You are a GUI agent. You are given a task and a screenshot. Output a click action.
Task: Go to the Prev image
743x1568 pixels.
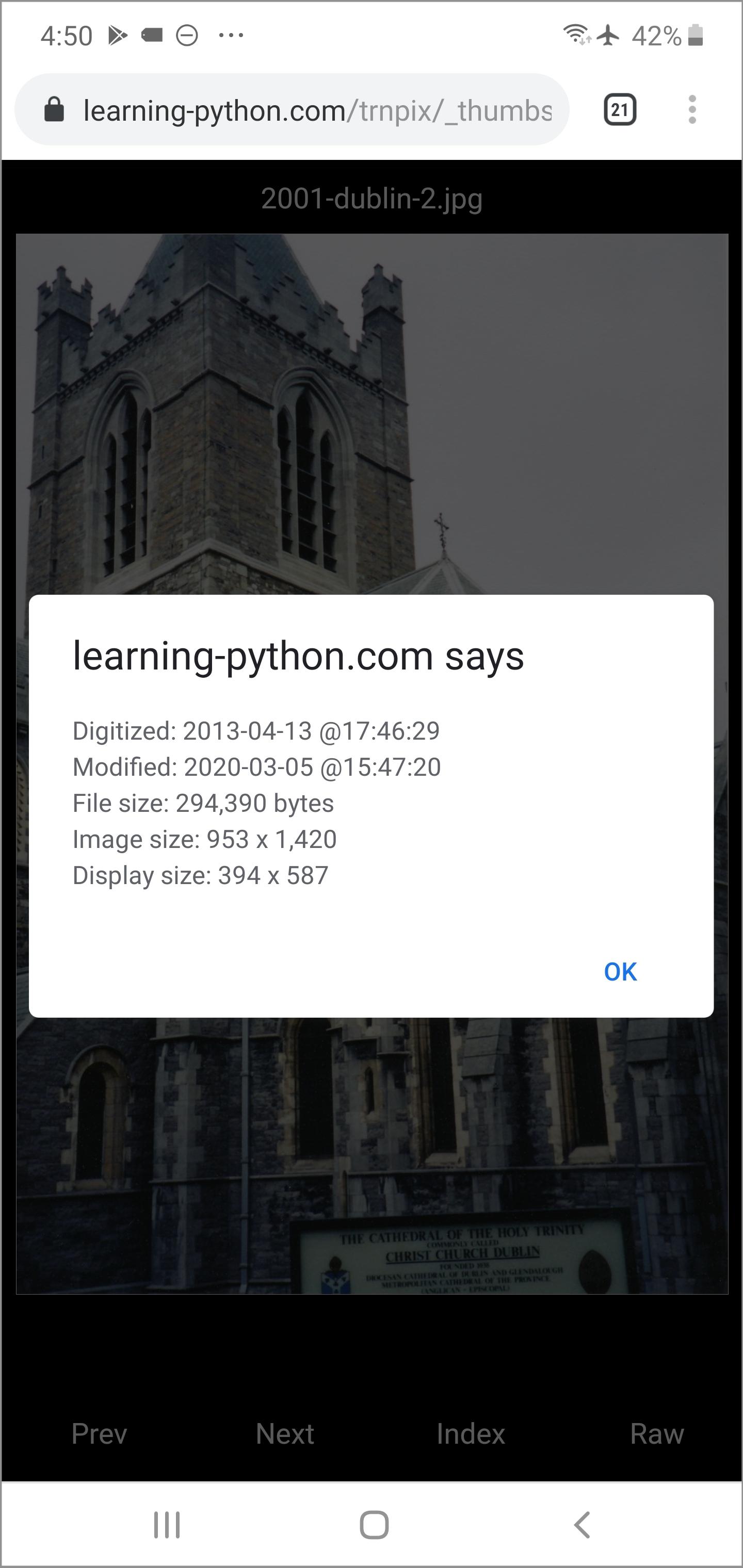tap(99, 1433)
